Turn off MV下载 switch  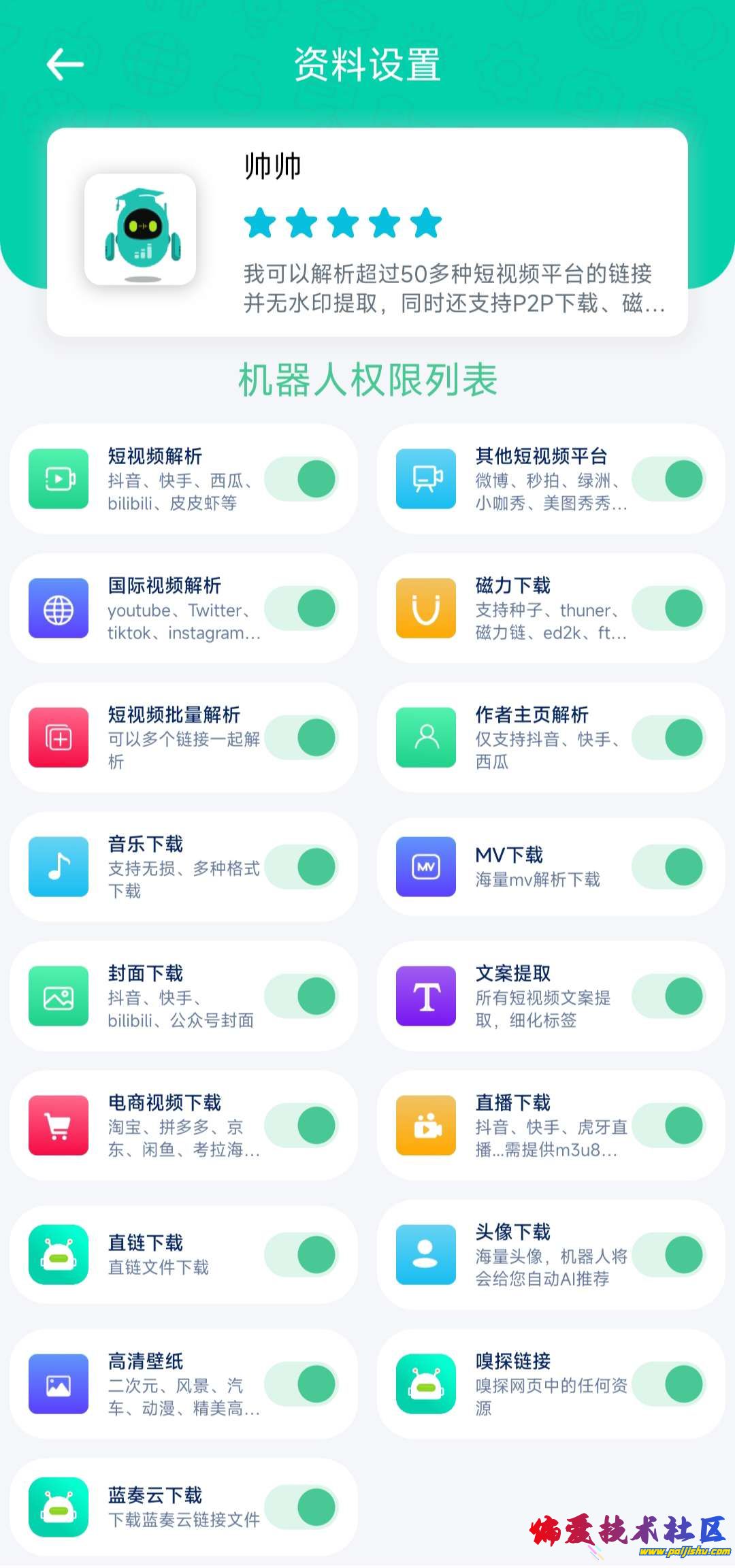coord(669,866)
